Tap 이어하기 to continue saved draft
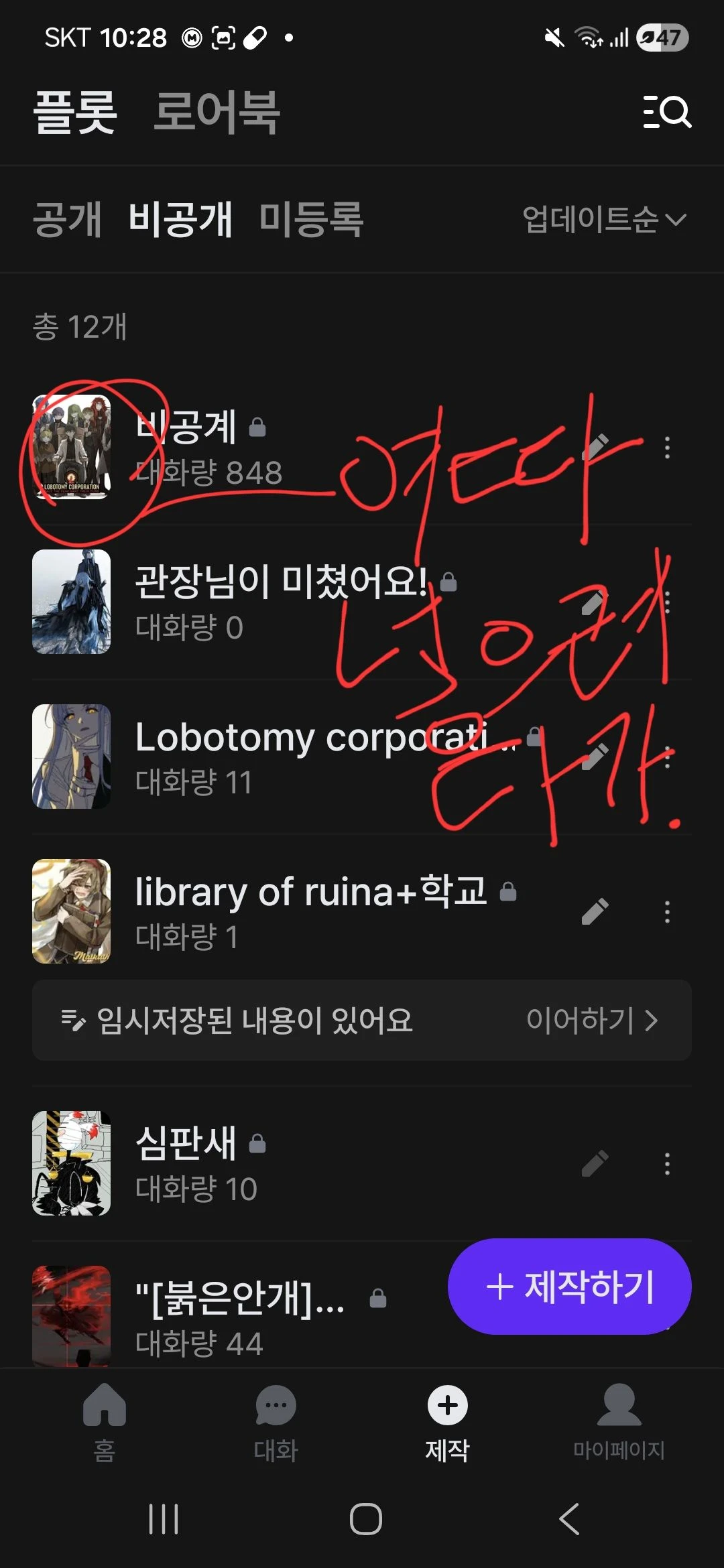724x1568 pixels. (x=591, y=1020)
